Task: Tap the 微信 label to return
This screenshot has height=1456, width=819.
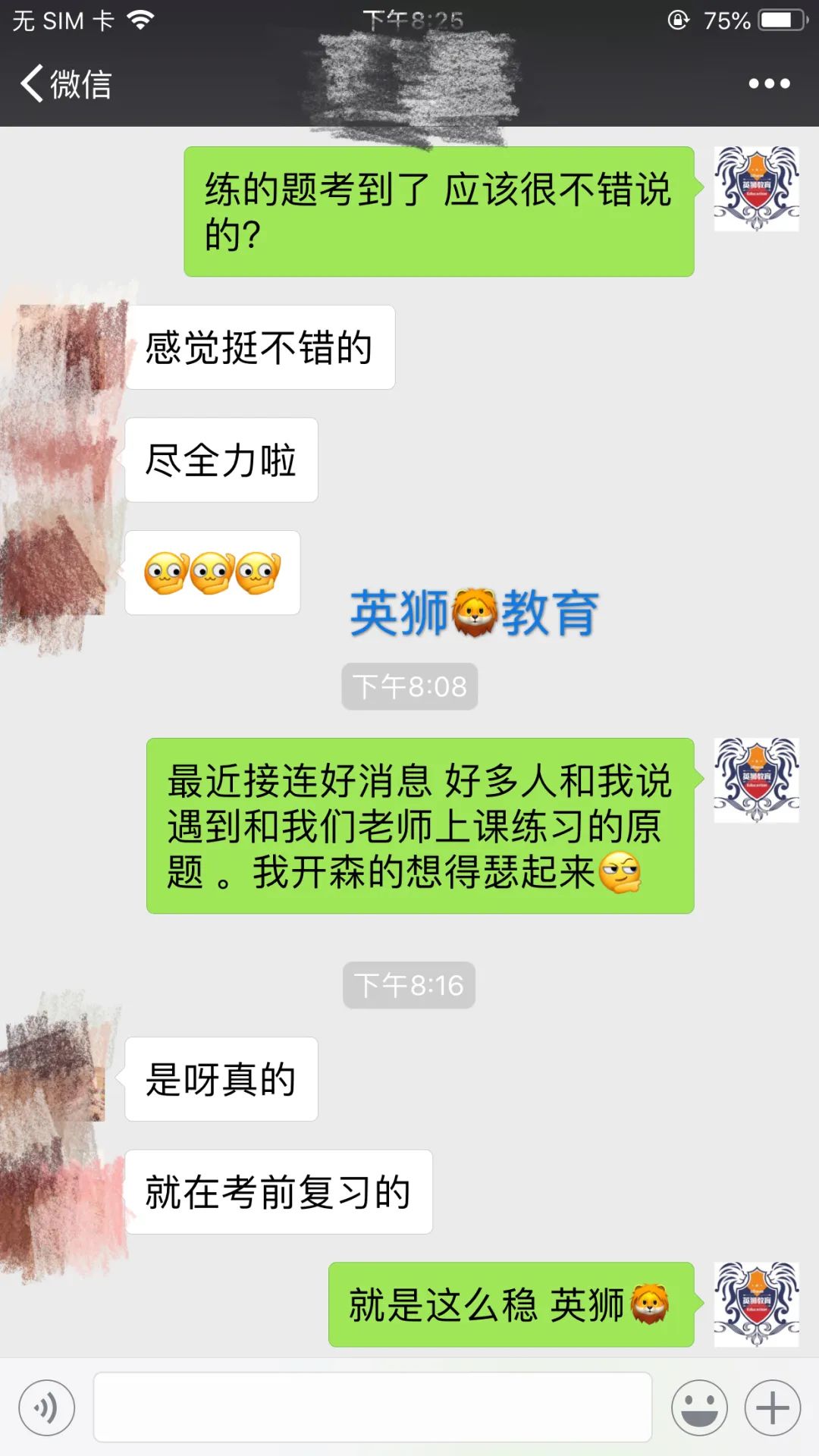Action: click(80, 86)
